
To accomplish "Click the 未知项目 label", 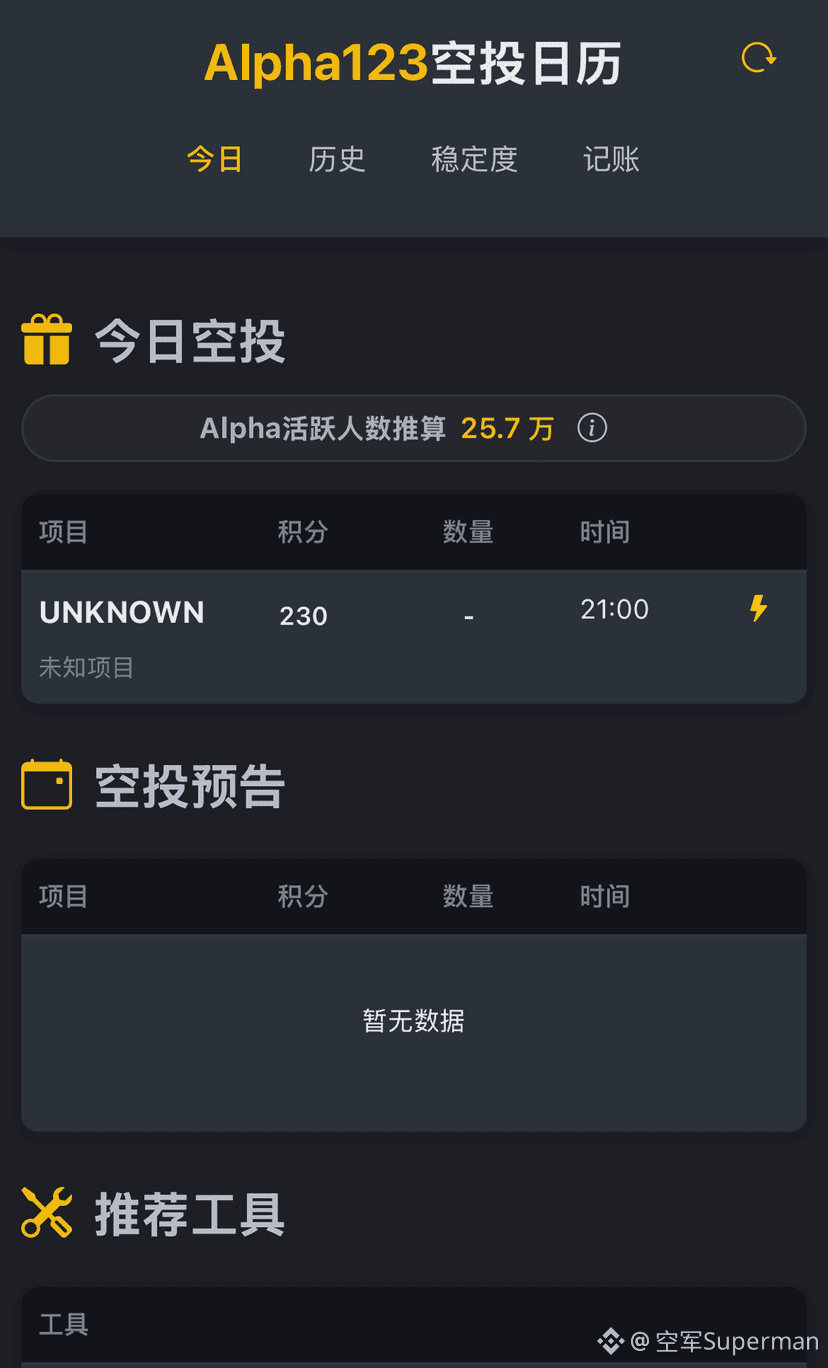I will [x=86, y=668].
